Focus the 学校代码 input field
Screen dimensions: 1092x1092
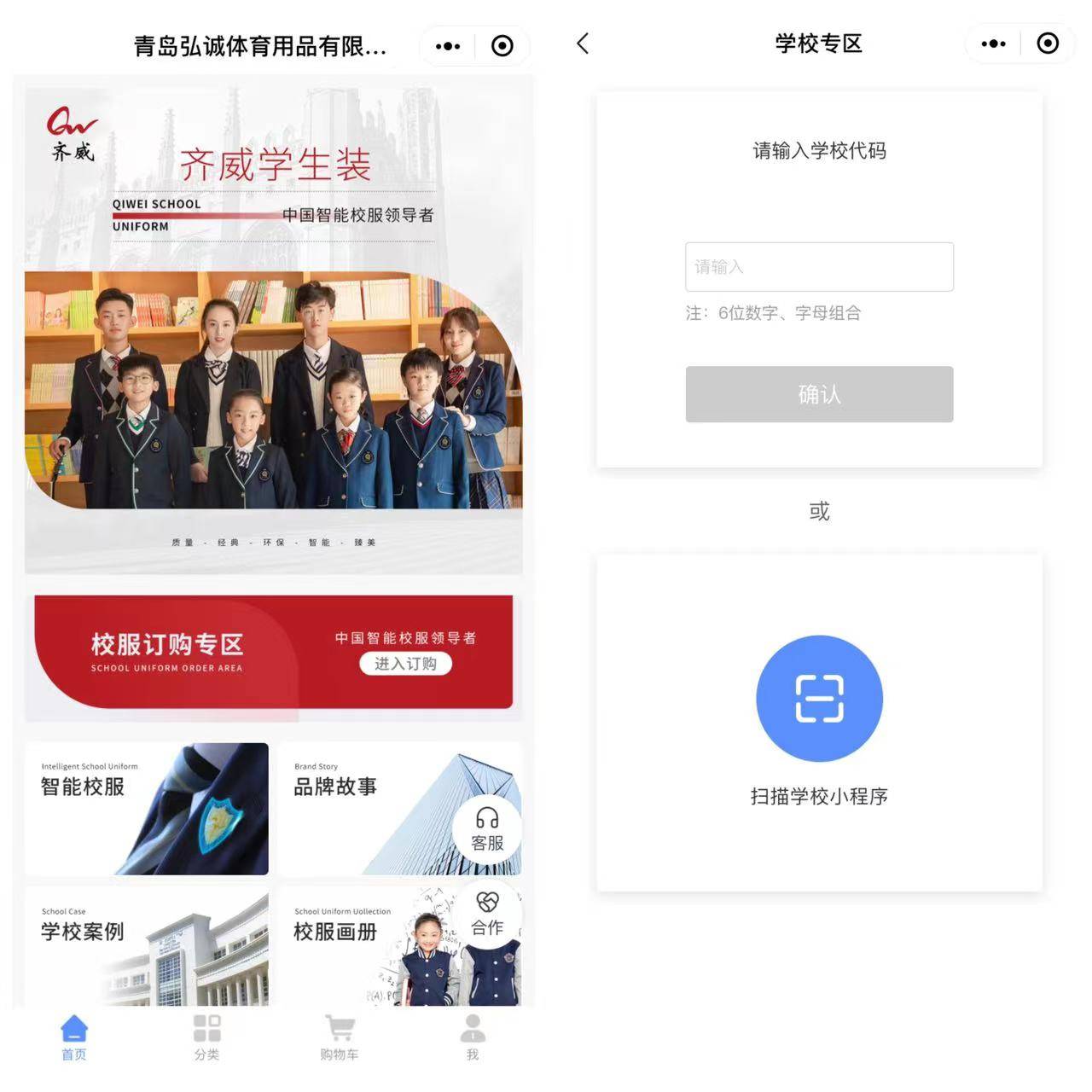coord(819,267)
